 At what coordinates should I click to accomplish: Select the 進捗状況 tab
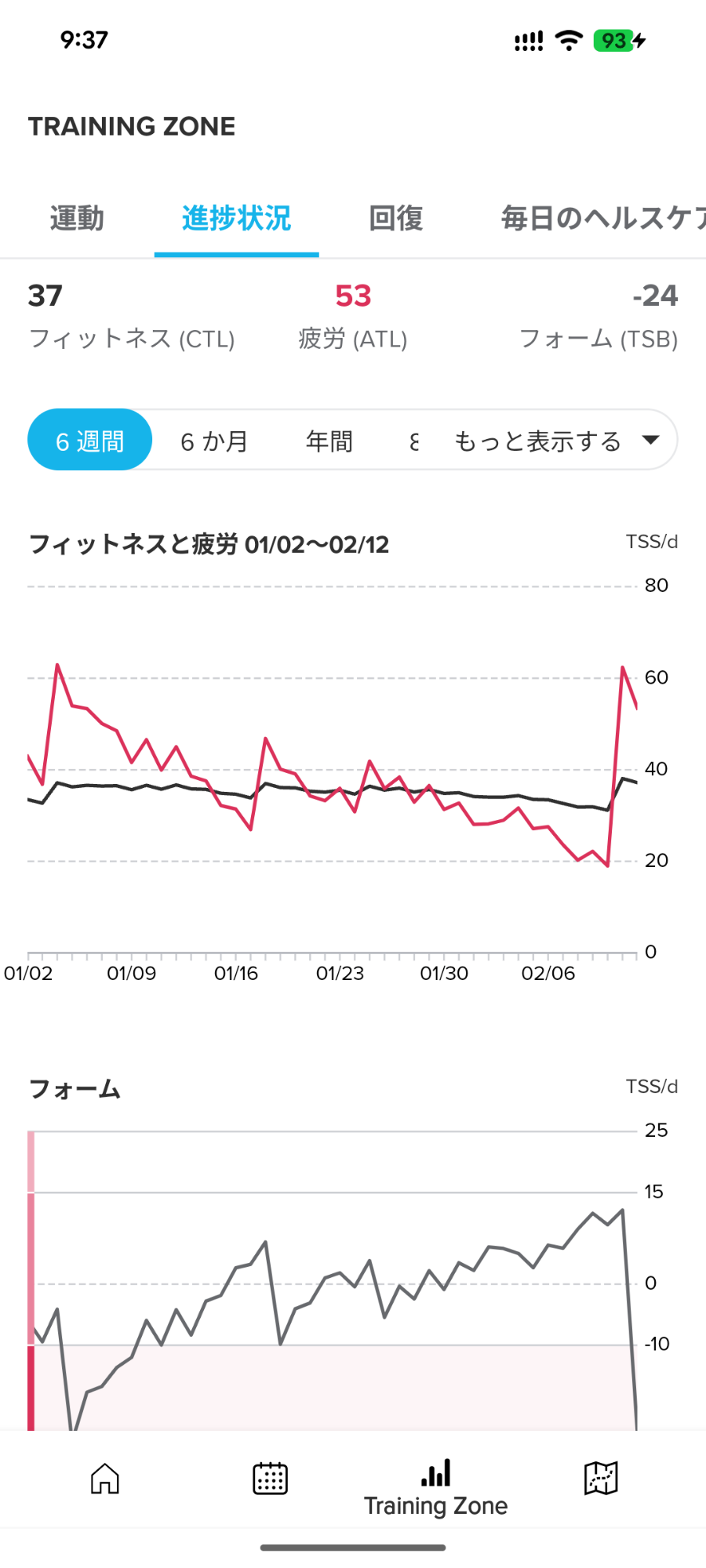[236, 218]
